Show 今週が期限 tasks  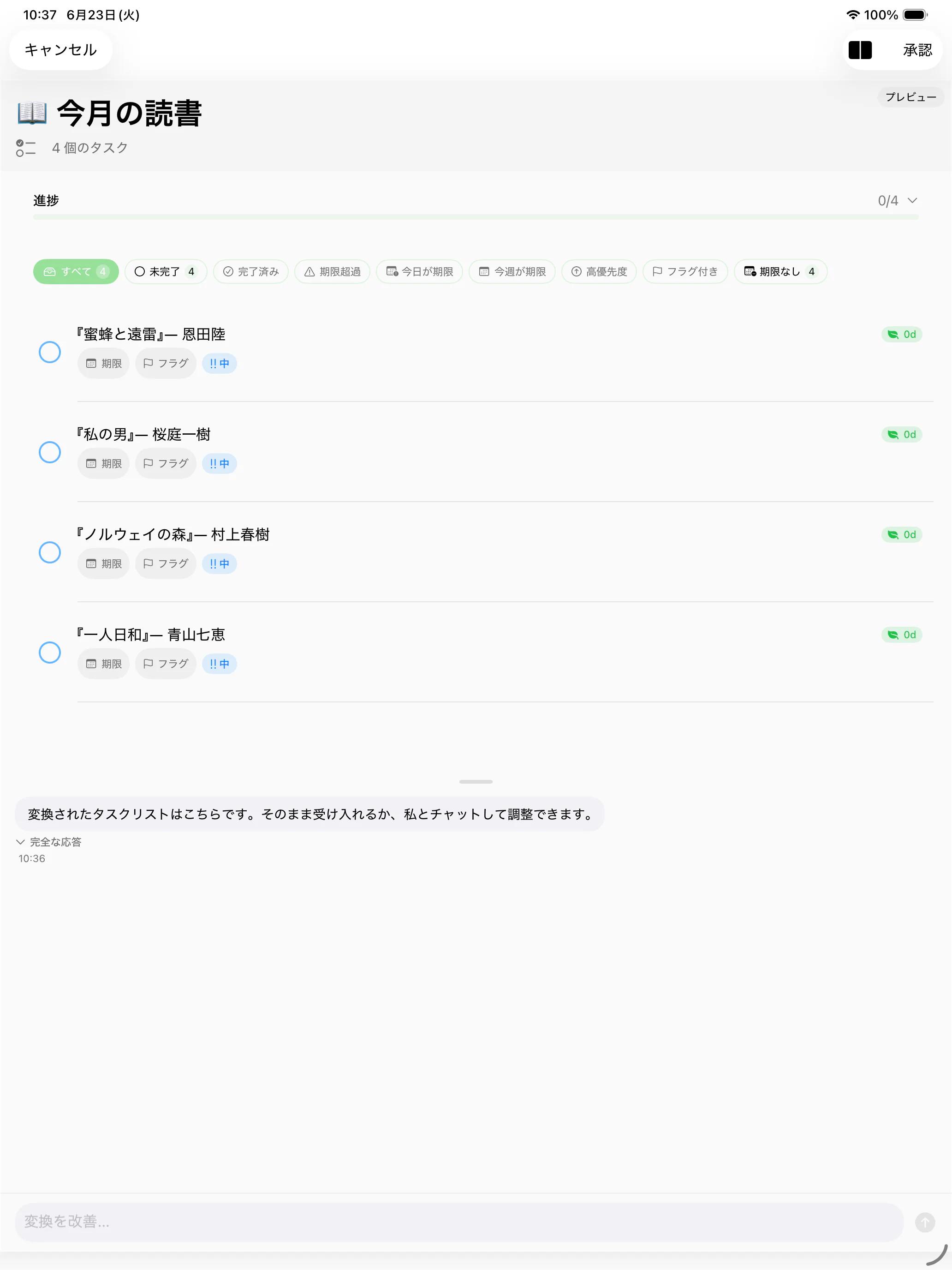[512, 271]
